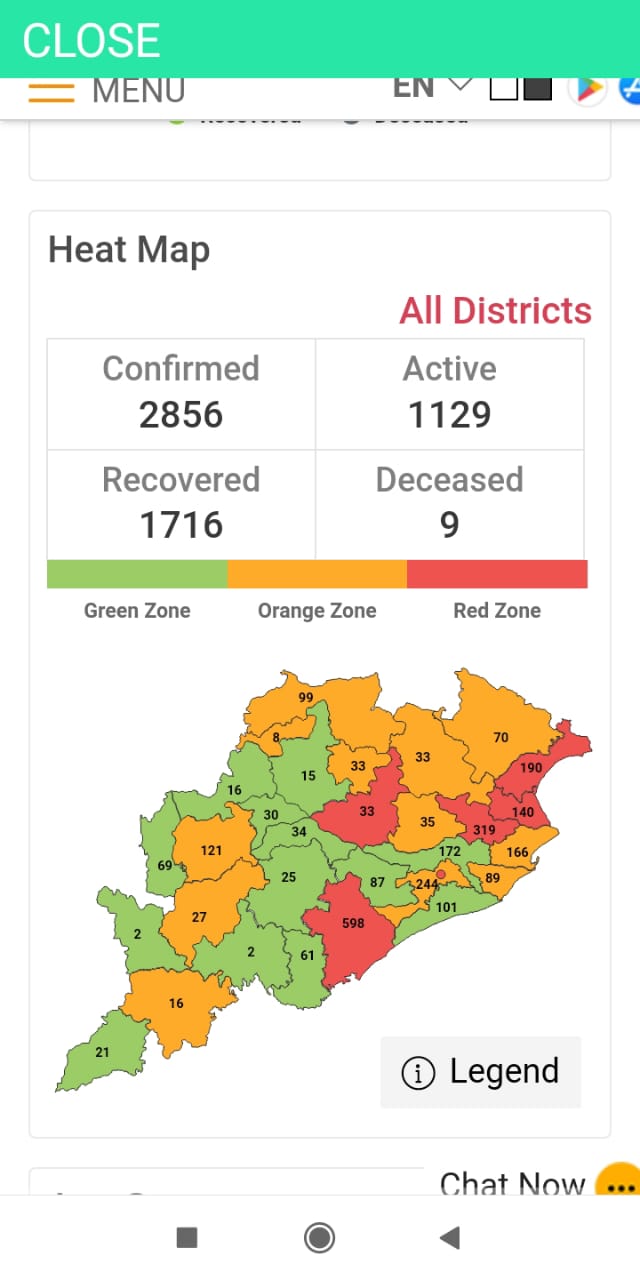Select the red district showing 598
Screen dimensions: 640x1280
pos(352,930)
